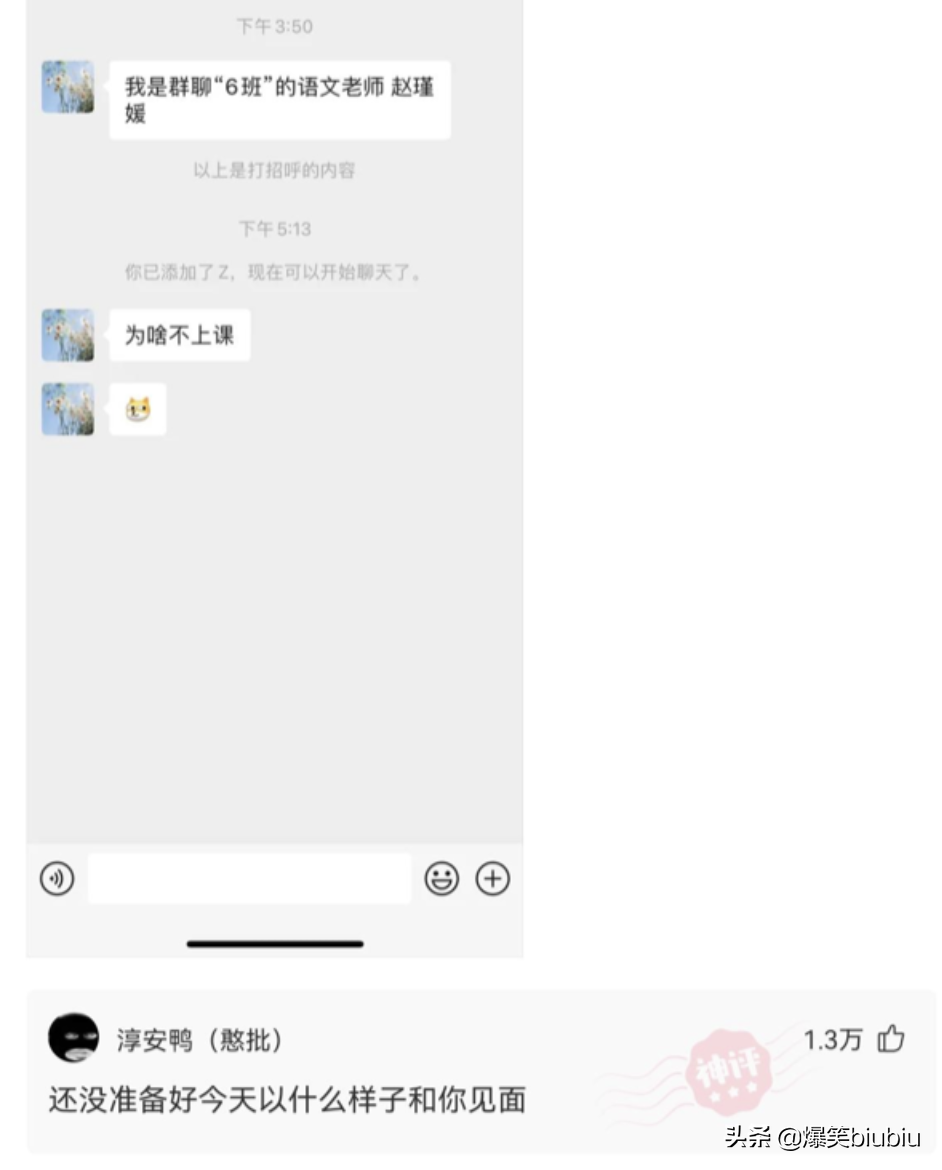Switch to keyboard from voice mode

tap(57, 878)
